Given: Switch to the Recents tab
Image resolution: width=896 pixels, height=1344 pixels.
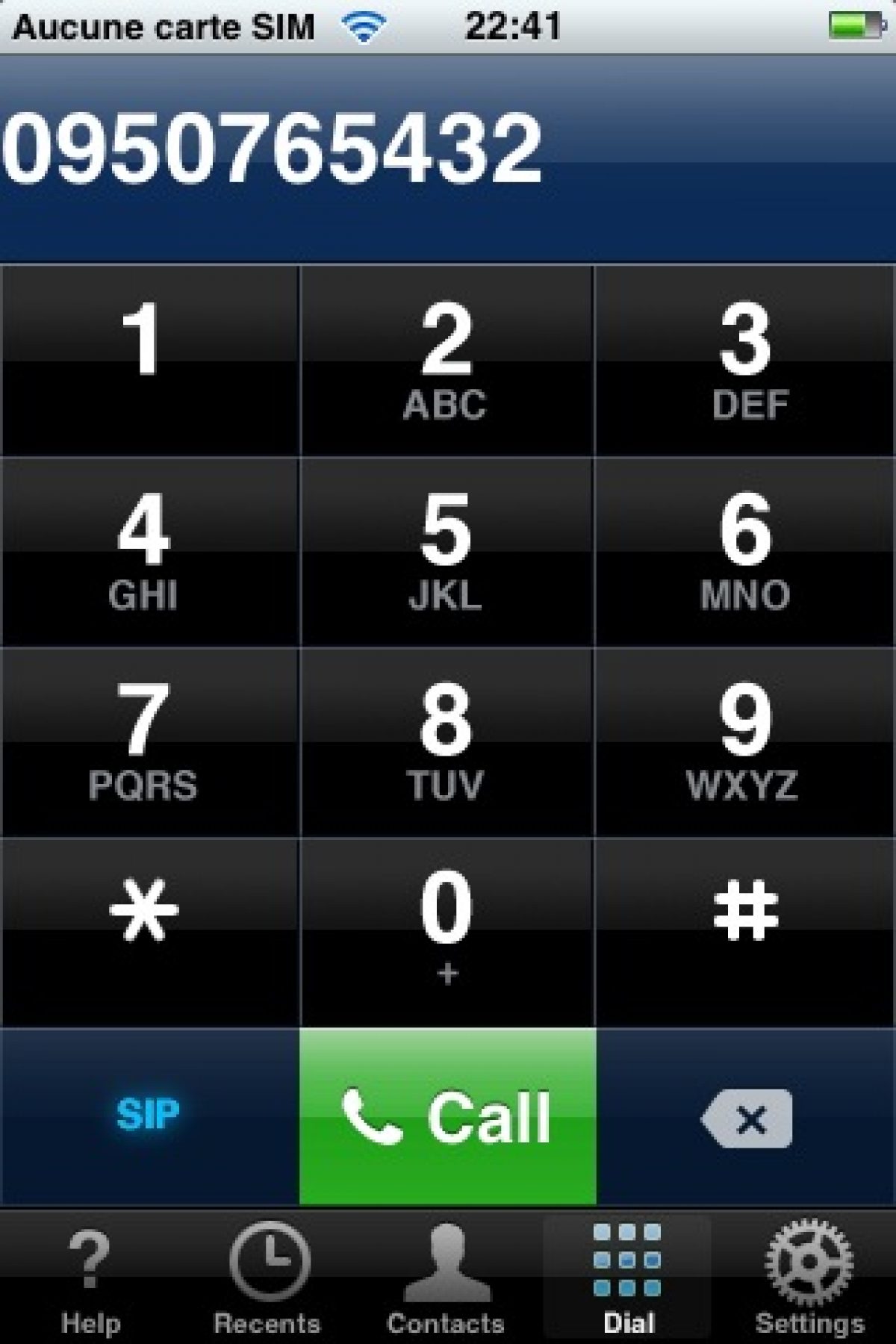Looking at the screenshot, I should tap(267, 1278).
